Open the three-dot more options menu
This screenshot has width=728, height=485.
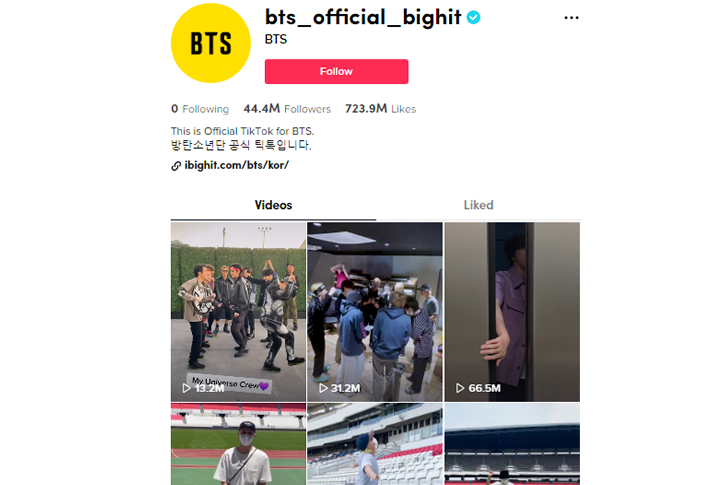coord(571,18)
